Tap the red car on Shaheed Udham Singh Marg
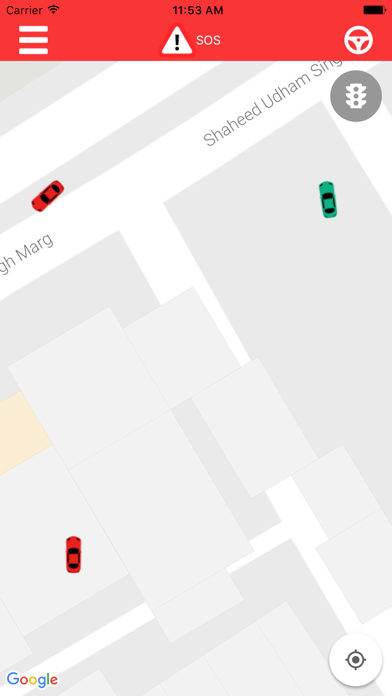 click(x=48, y=196)
